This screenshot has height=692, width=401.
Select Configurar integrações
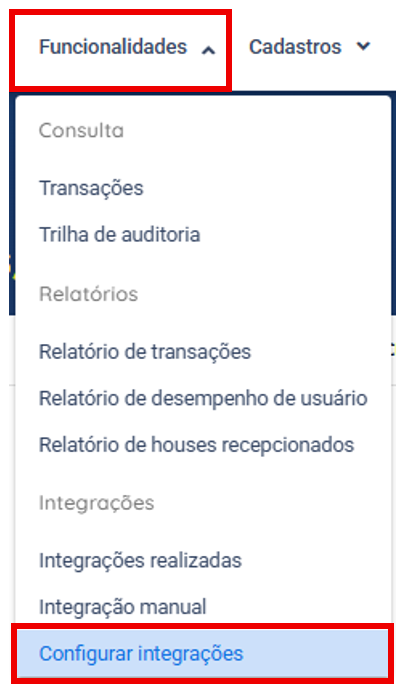(x=203, y=653)
